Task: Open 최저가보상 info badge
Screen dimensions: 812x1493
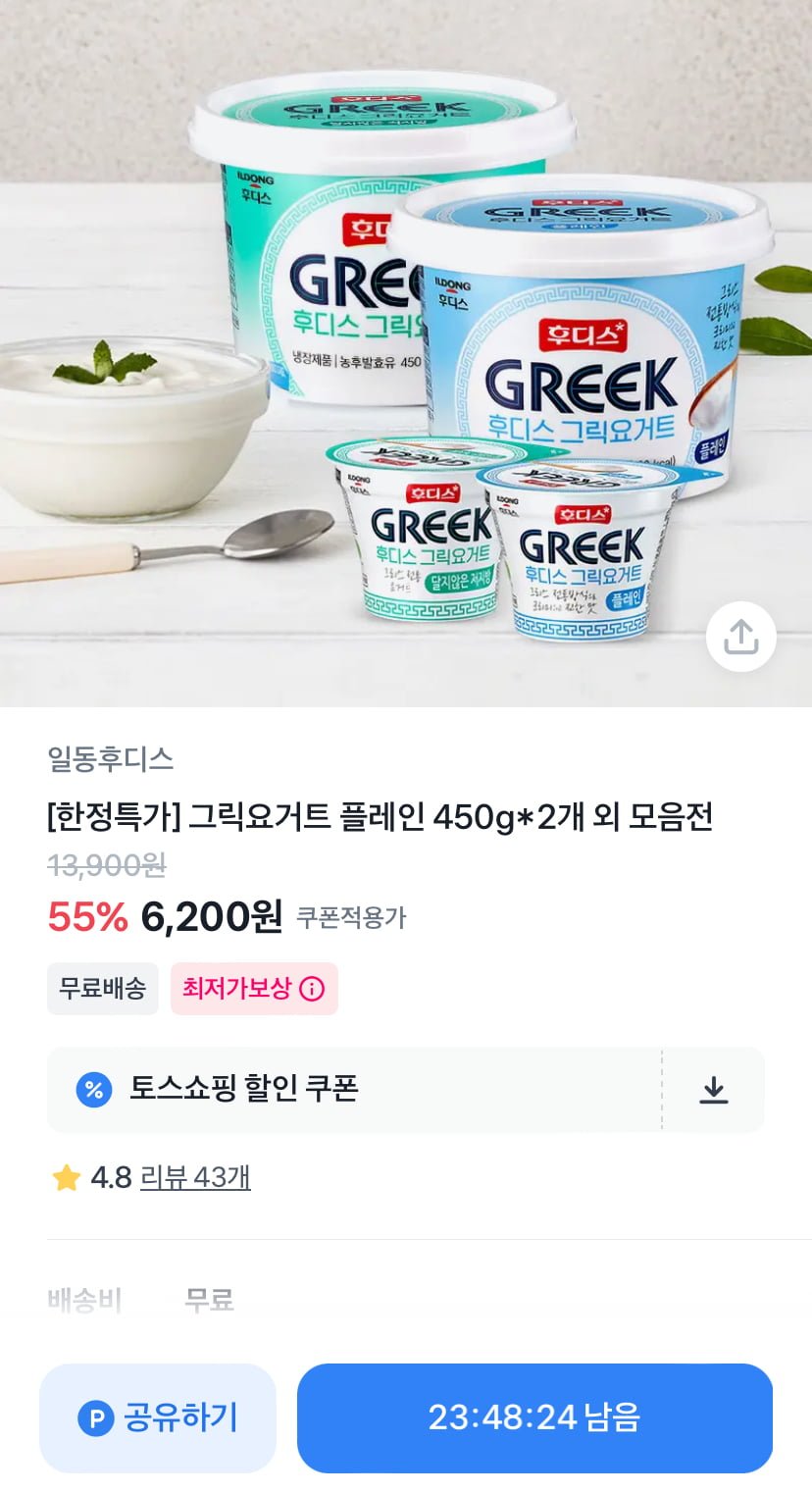Action: coord(254,989)
